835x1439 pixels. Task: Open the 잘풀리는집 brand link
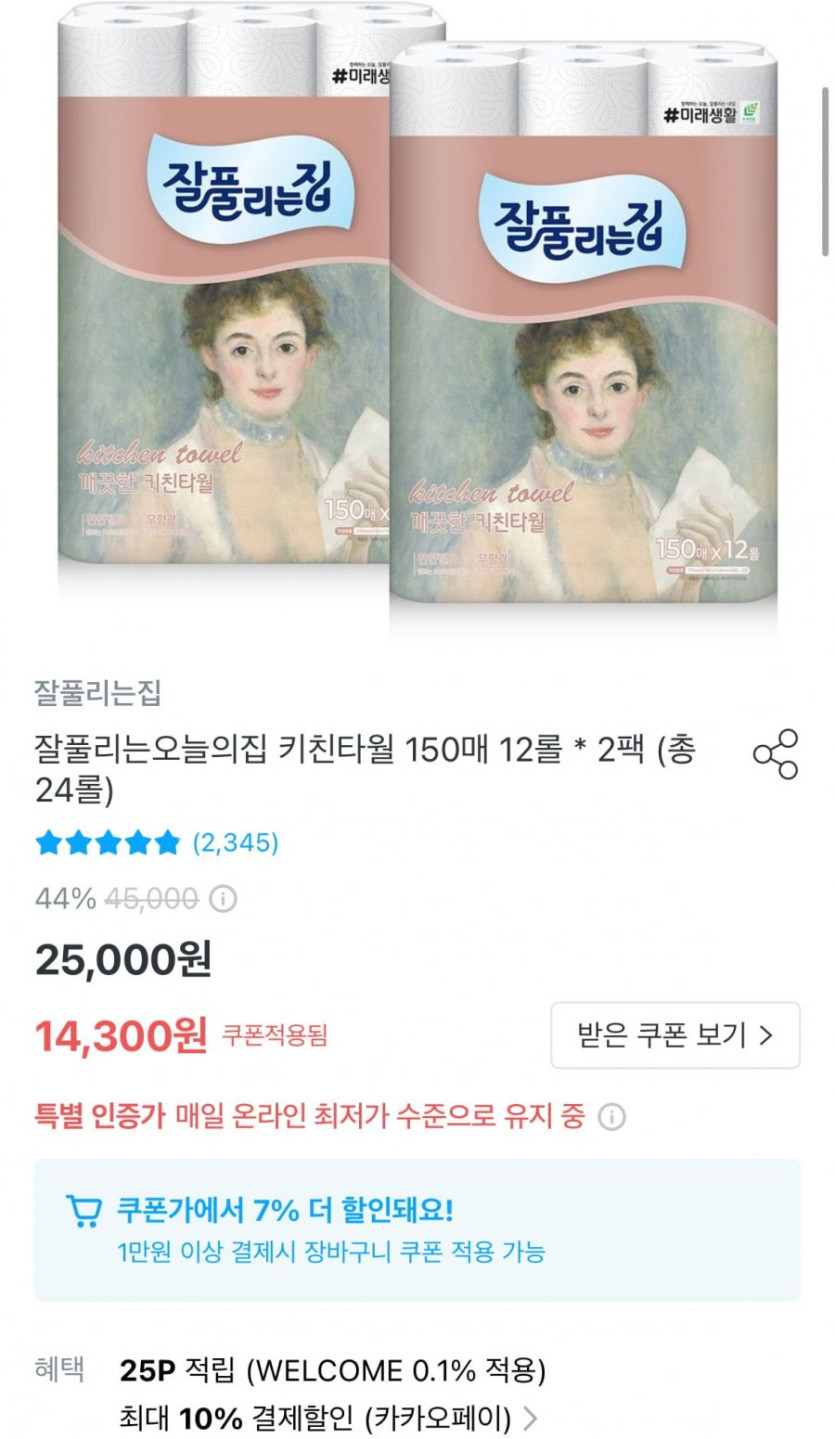tap(98, 692)
